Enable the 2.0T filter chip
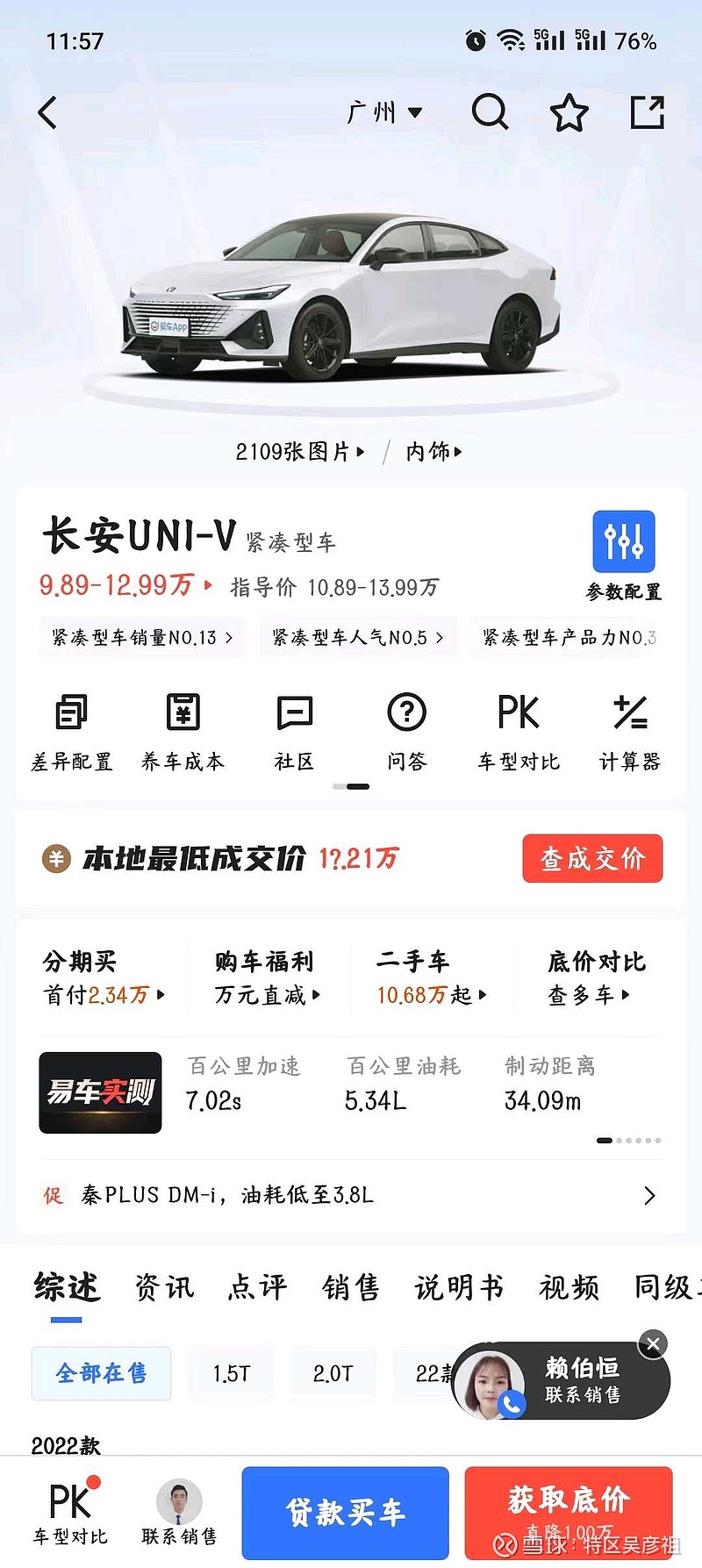Image resolution: width=702 pixels, height=1568 pixels. 333,1373
